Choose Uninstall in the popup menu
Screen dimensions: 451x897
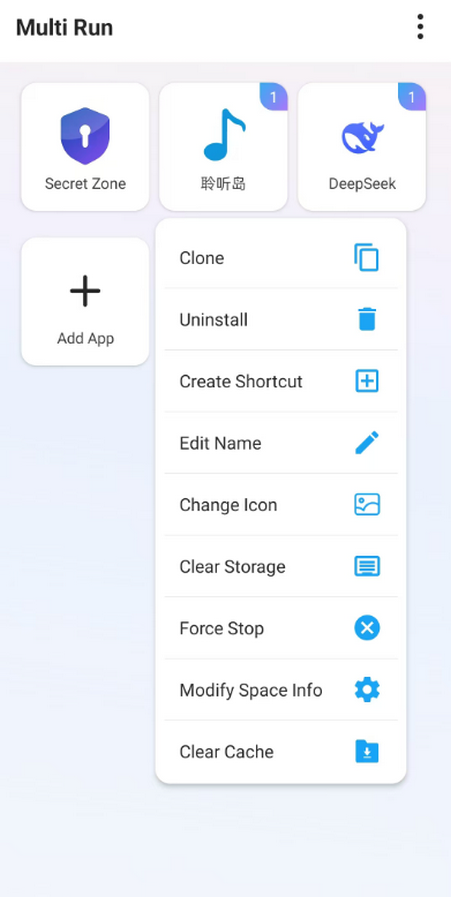pos(280,319)
